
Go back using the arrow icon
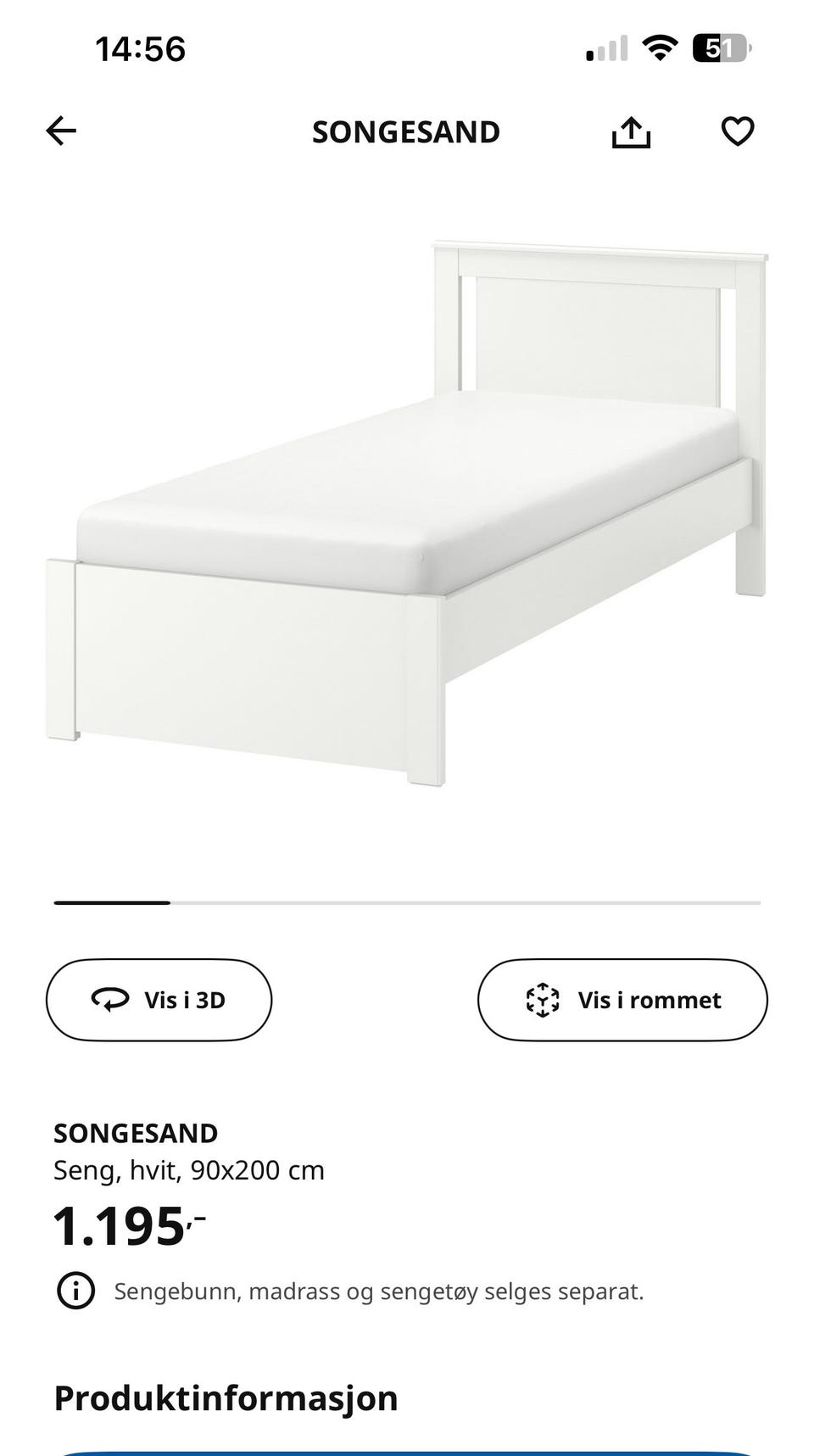click(61, 131)
